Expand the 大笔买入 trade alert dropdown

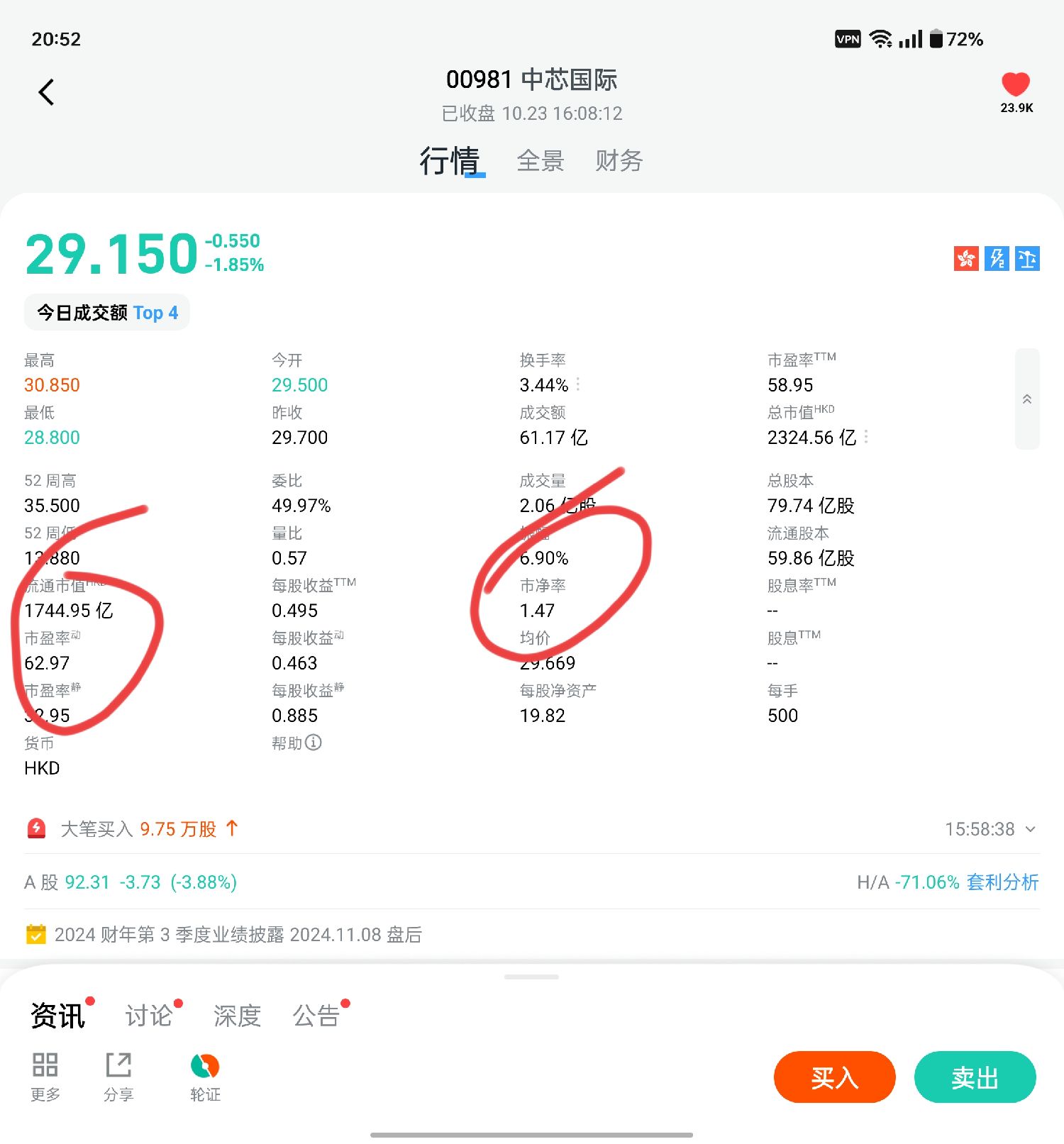click(x=1031, y=829)
